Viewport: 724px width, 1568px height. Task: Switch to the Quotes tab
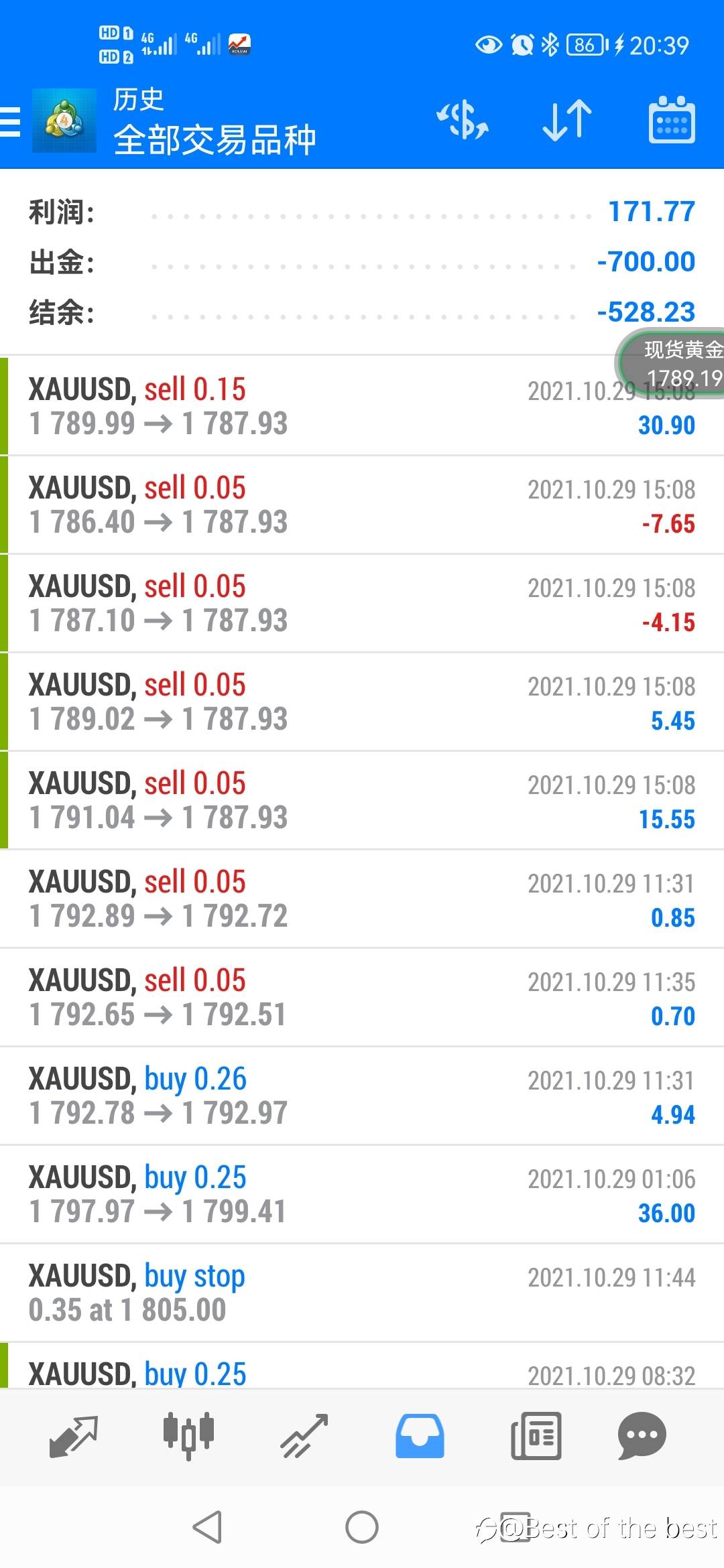click(74, 1436)
